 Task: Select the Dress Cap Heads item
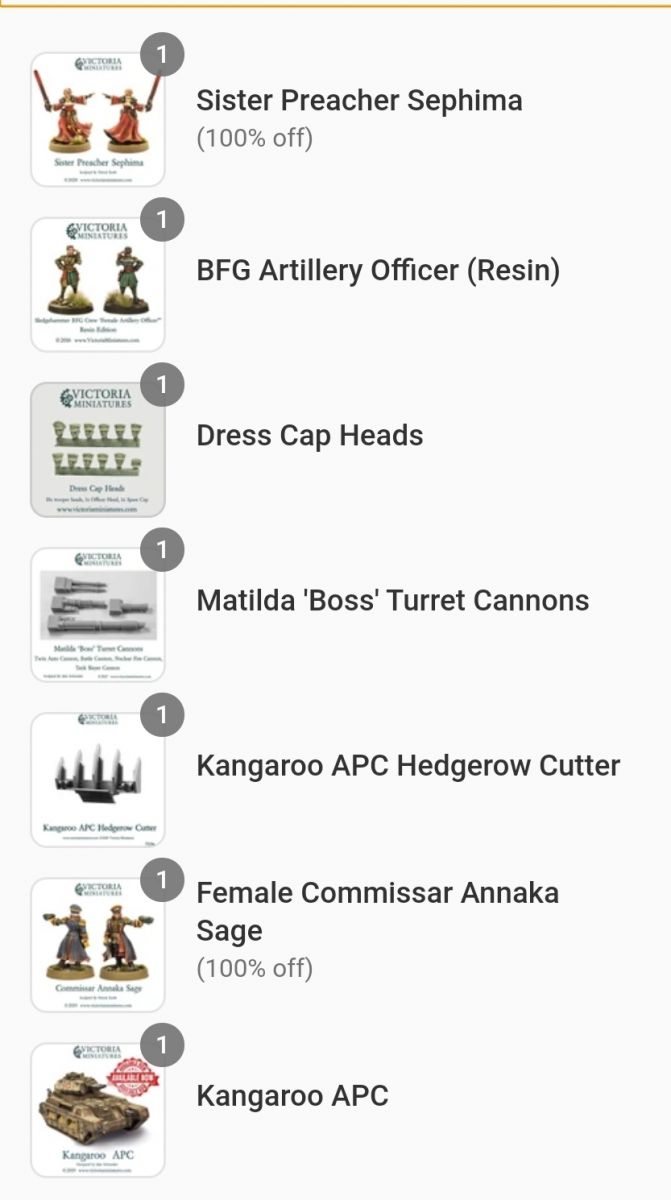coord(309,436)
